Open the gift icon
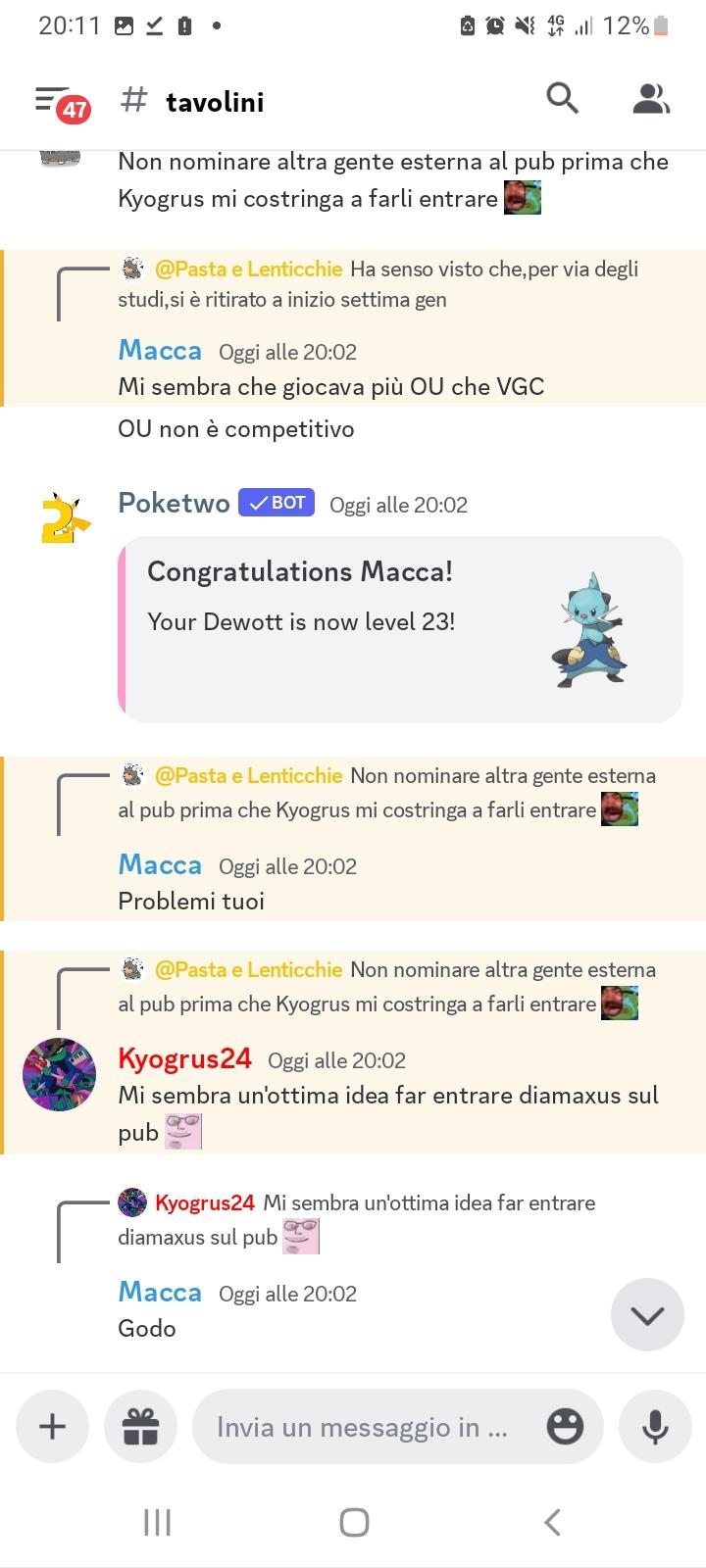This screenshot has height=1568, width=706. point(140,1426)
